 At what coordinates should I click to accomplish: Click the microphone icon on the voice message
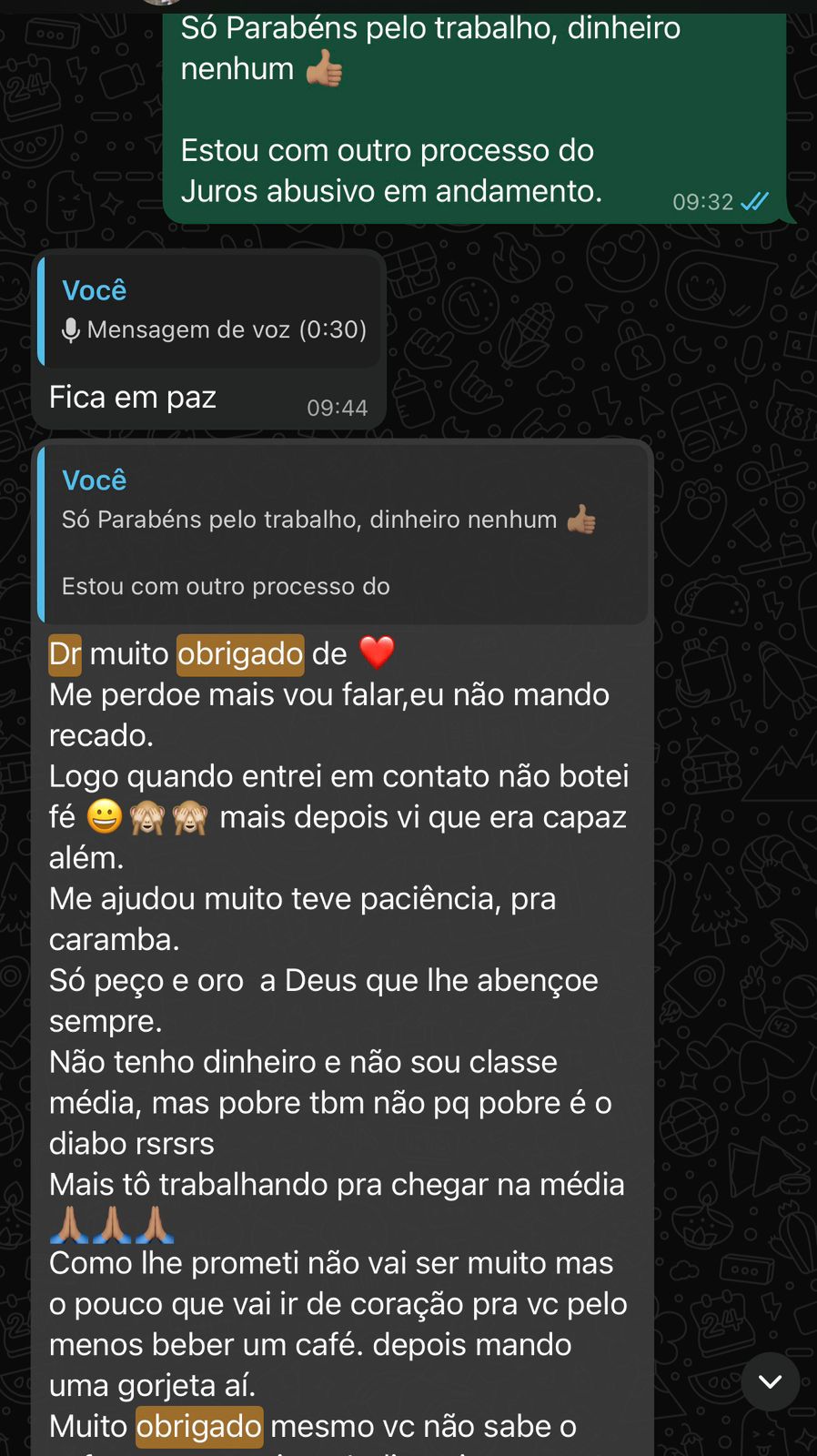click(x=69, y=329)
